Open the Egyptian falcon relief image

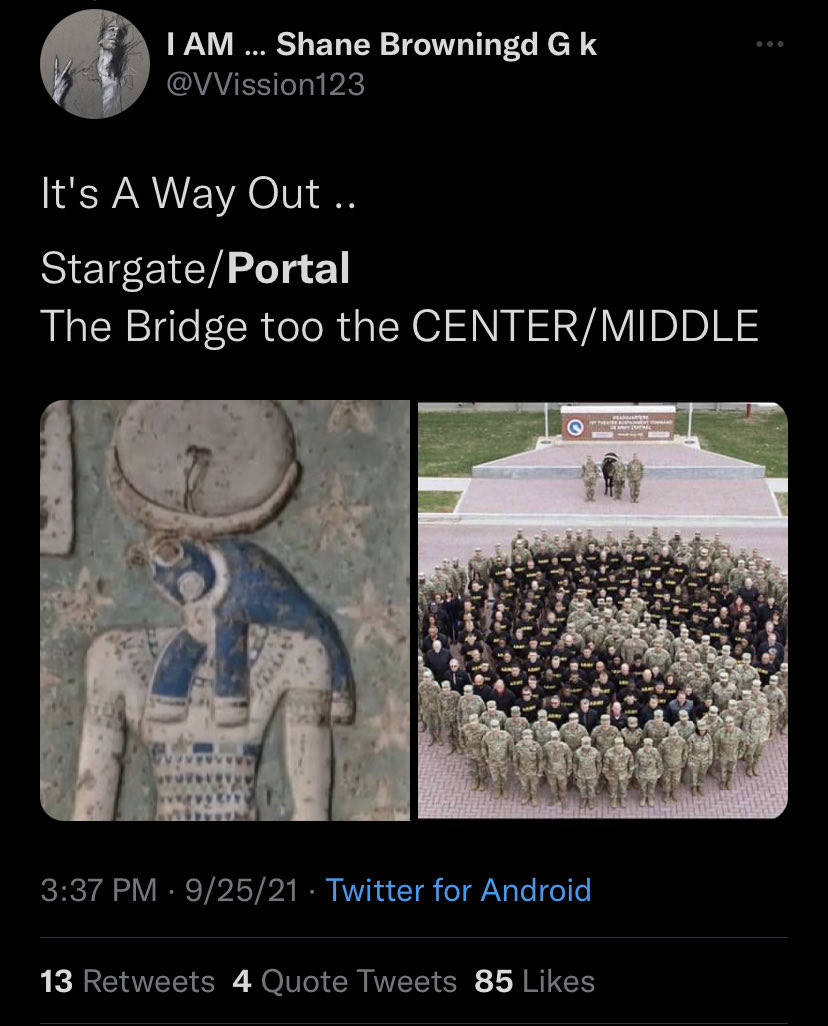coord(225,610)
